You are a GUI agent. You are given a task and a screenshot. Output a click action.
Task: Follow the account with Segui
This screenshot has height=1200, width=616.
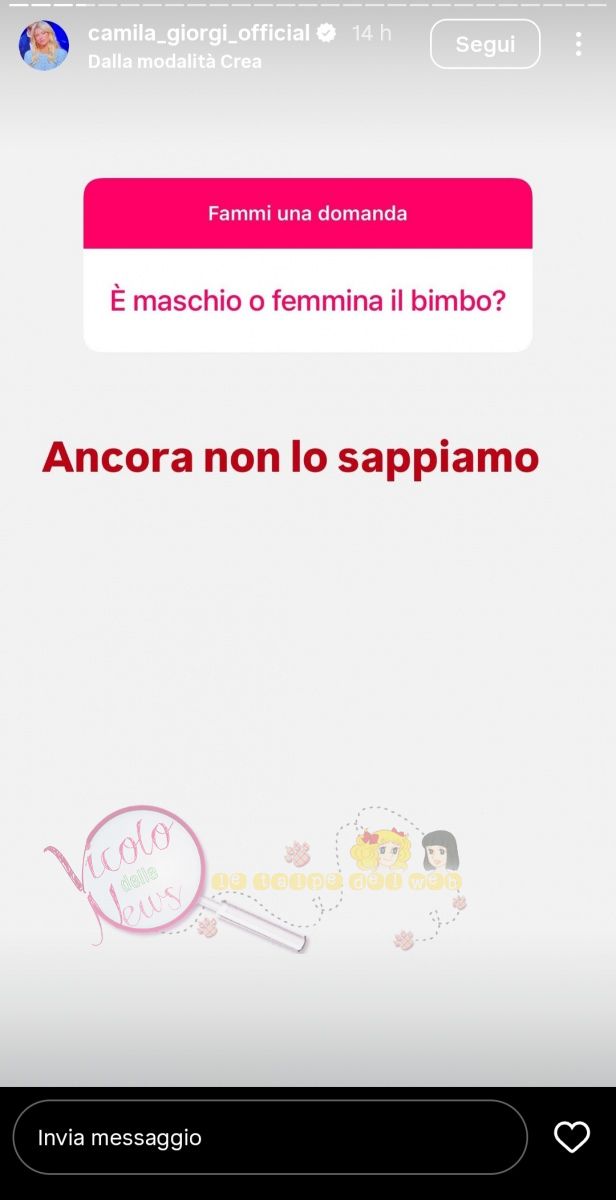(x=485, y=44)
